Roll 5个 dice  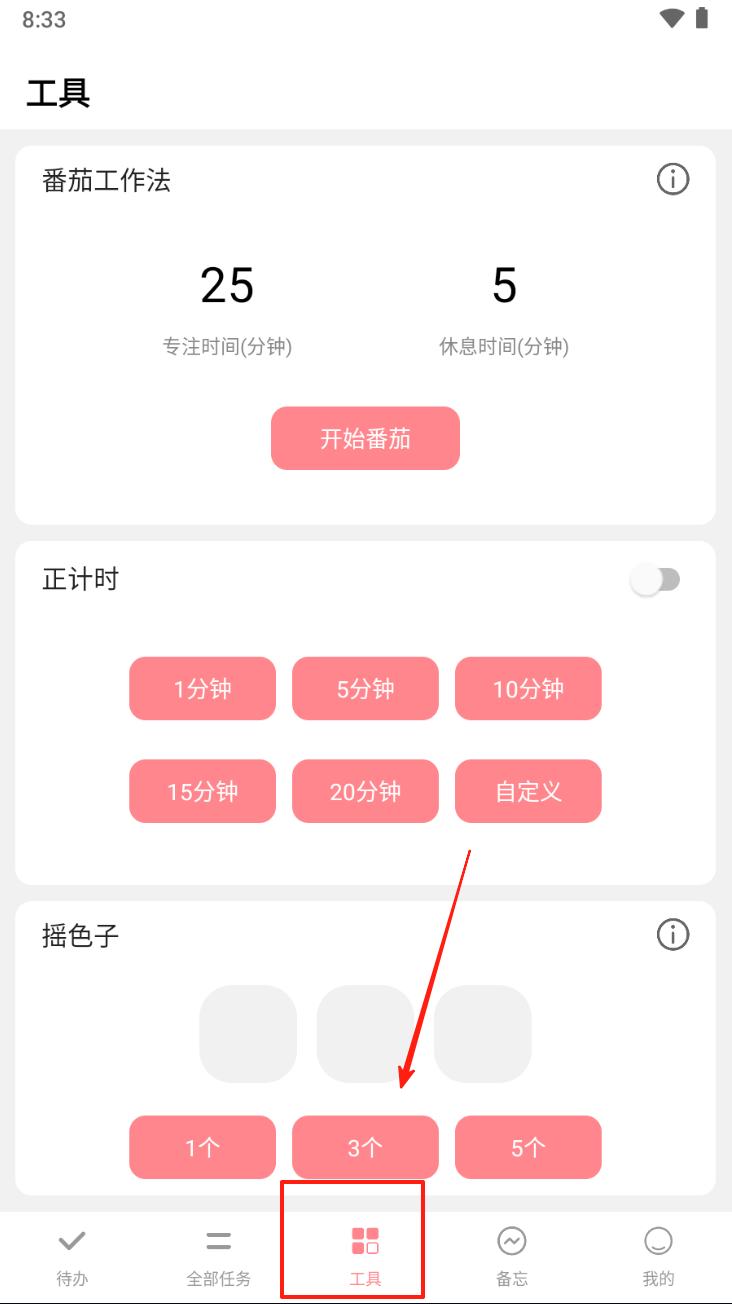(x=528, y=1148)
